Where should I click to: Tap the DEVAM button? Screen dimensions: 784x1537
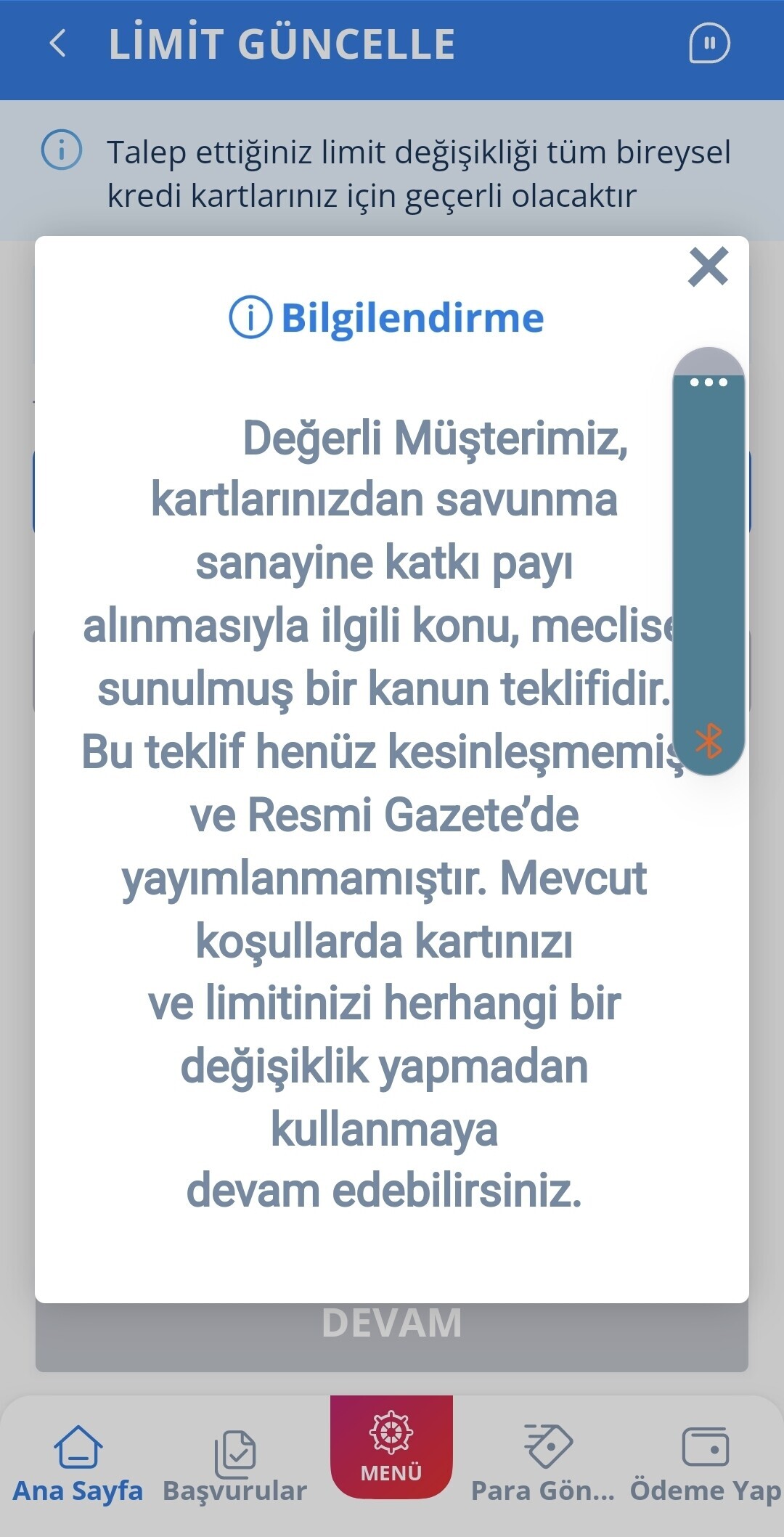pyautogui.click(x=391, y=1337)
